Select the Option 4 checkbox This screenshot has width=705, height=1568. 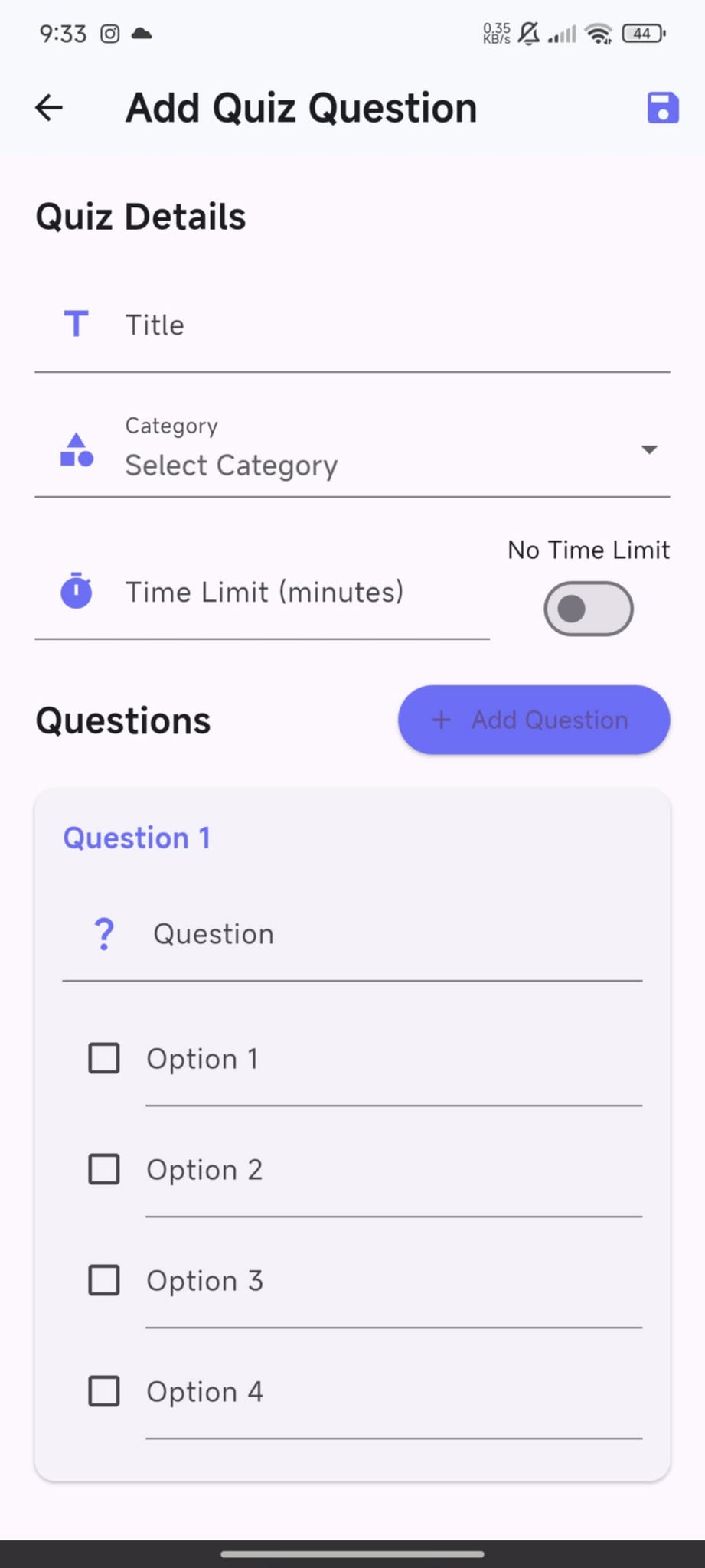[x=104, y=1391]
